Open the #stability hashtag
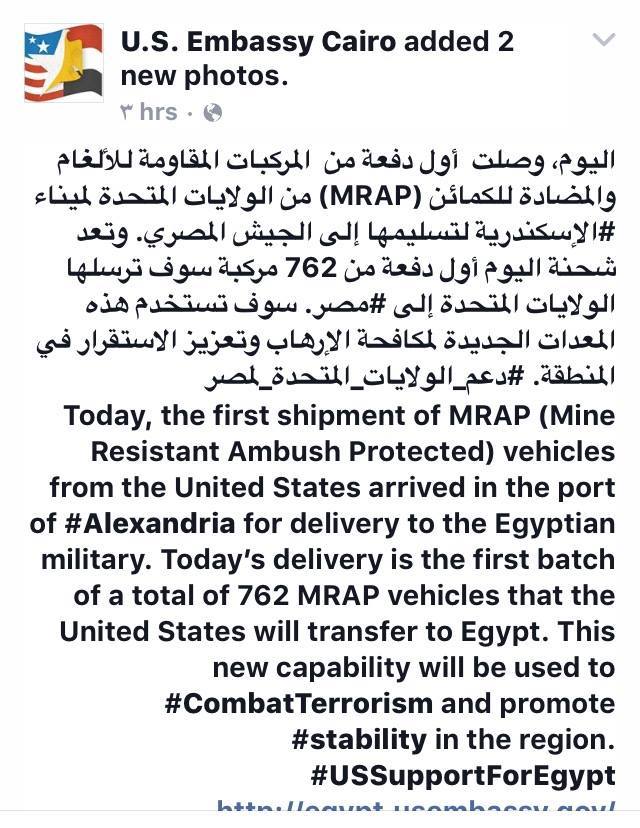This screenshot has width=640, height=828. [x=360, y=739]
